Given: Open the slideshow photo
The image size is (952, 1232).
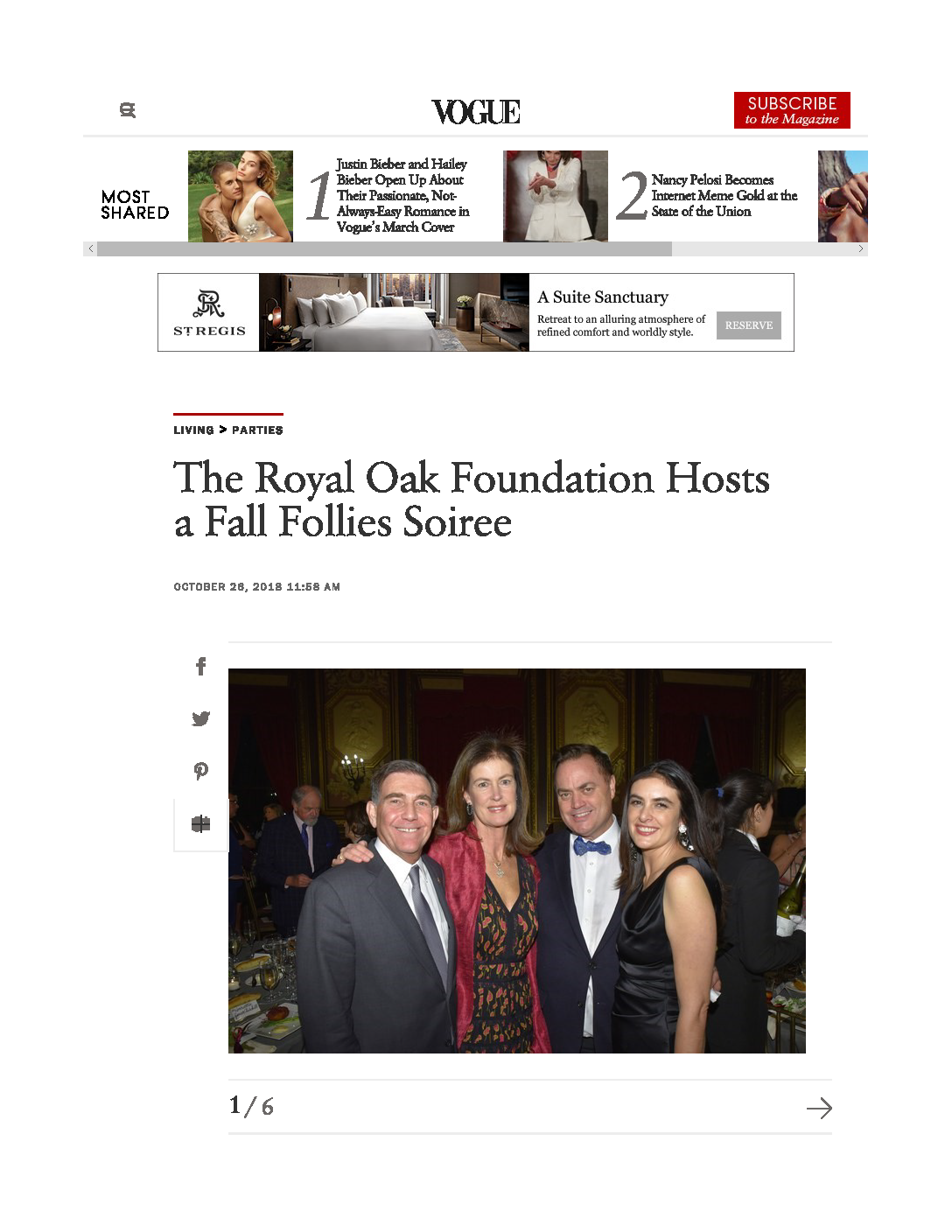Looking at the screenshot, I should point(516,861).
